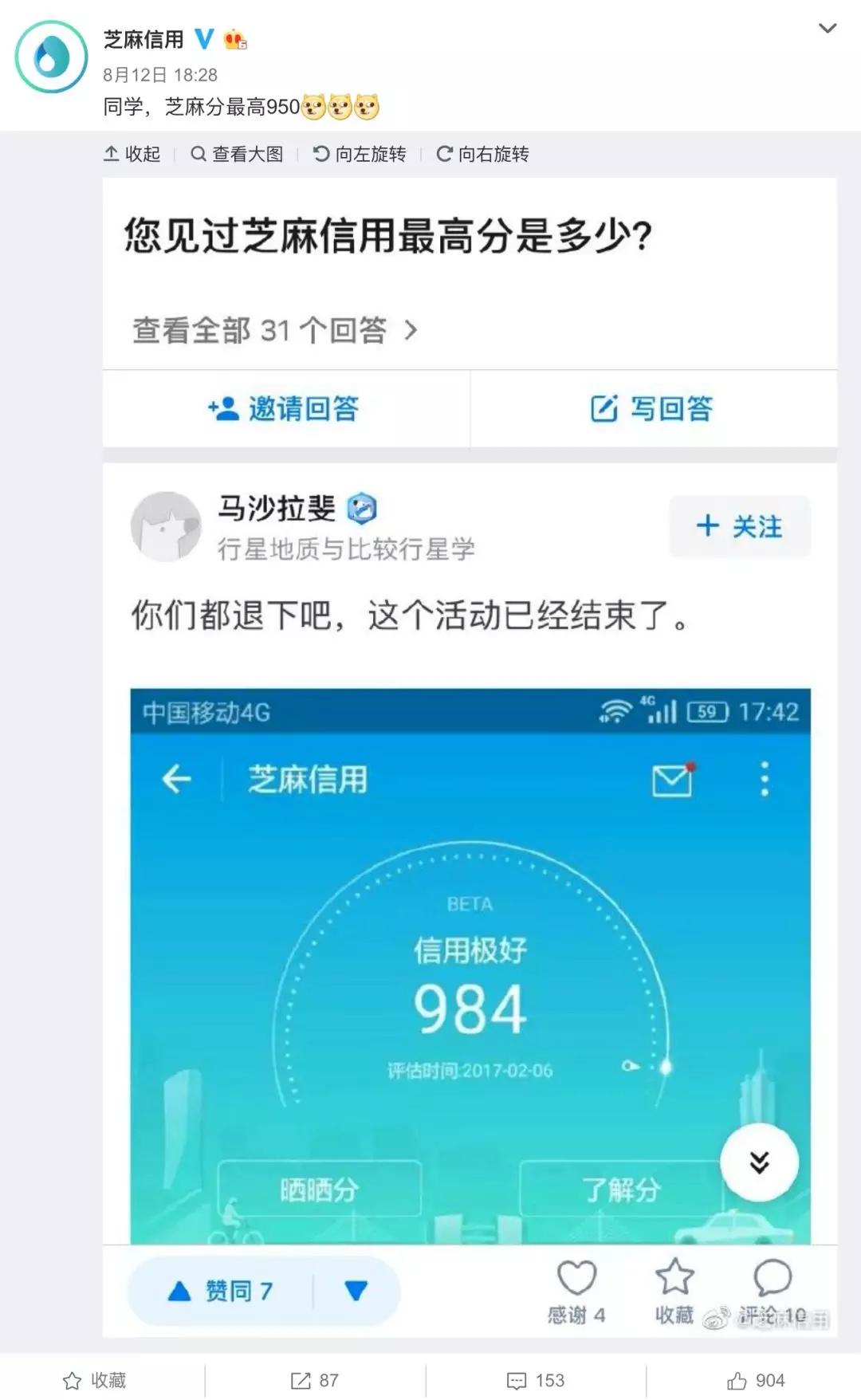Repost this post showing 87 reposts
Image resolution: width=861 pixels, height=1400 pixels.
click(x=315, y=1380)
